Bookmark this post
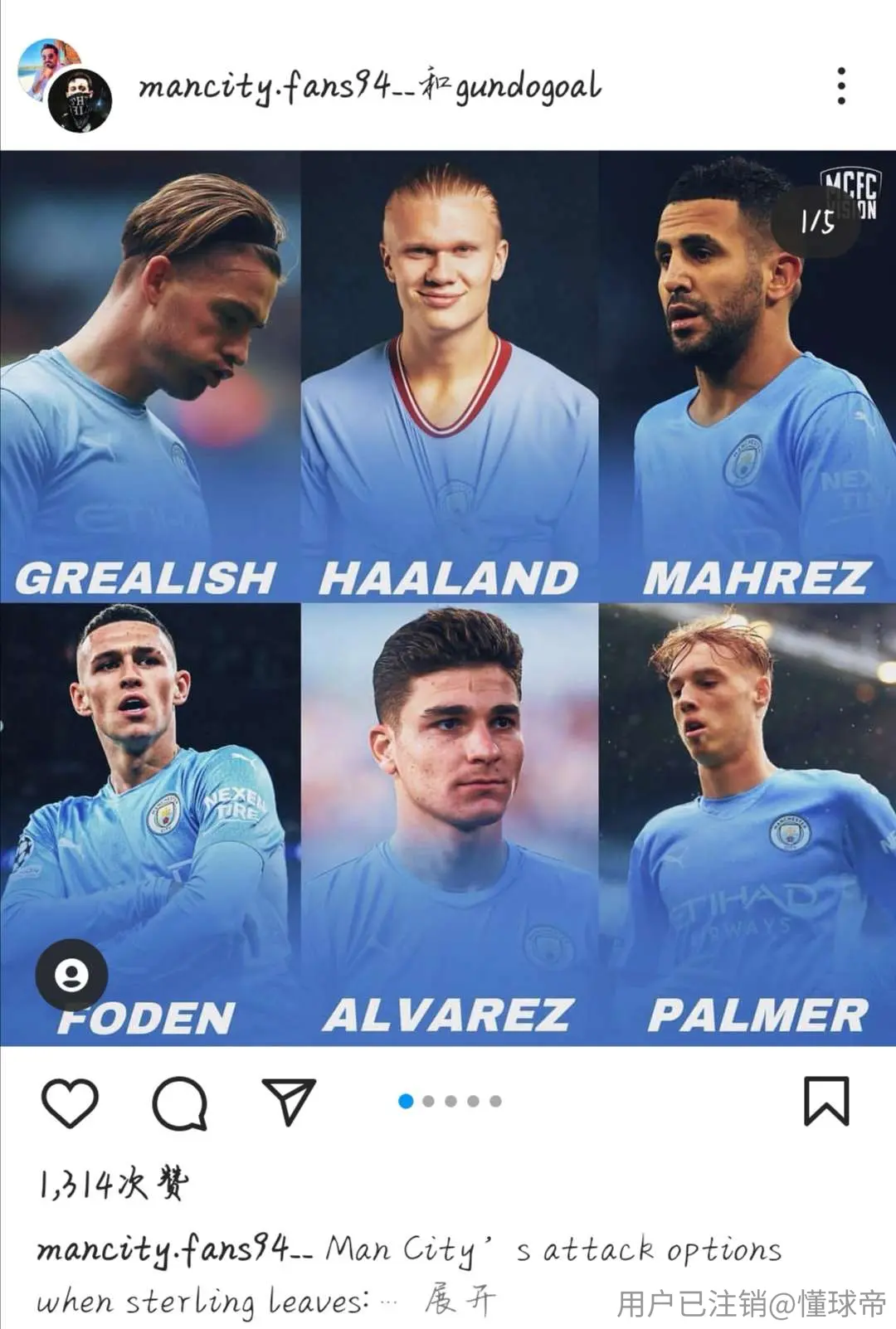Viewport: 896px width, 1329px height. pyautogui.click(x=826, y=1101)
